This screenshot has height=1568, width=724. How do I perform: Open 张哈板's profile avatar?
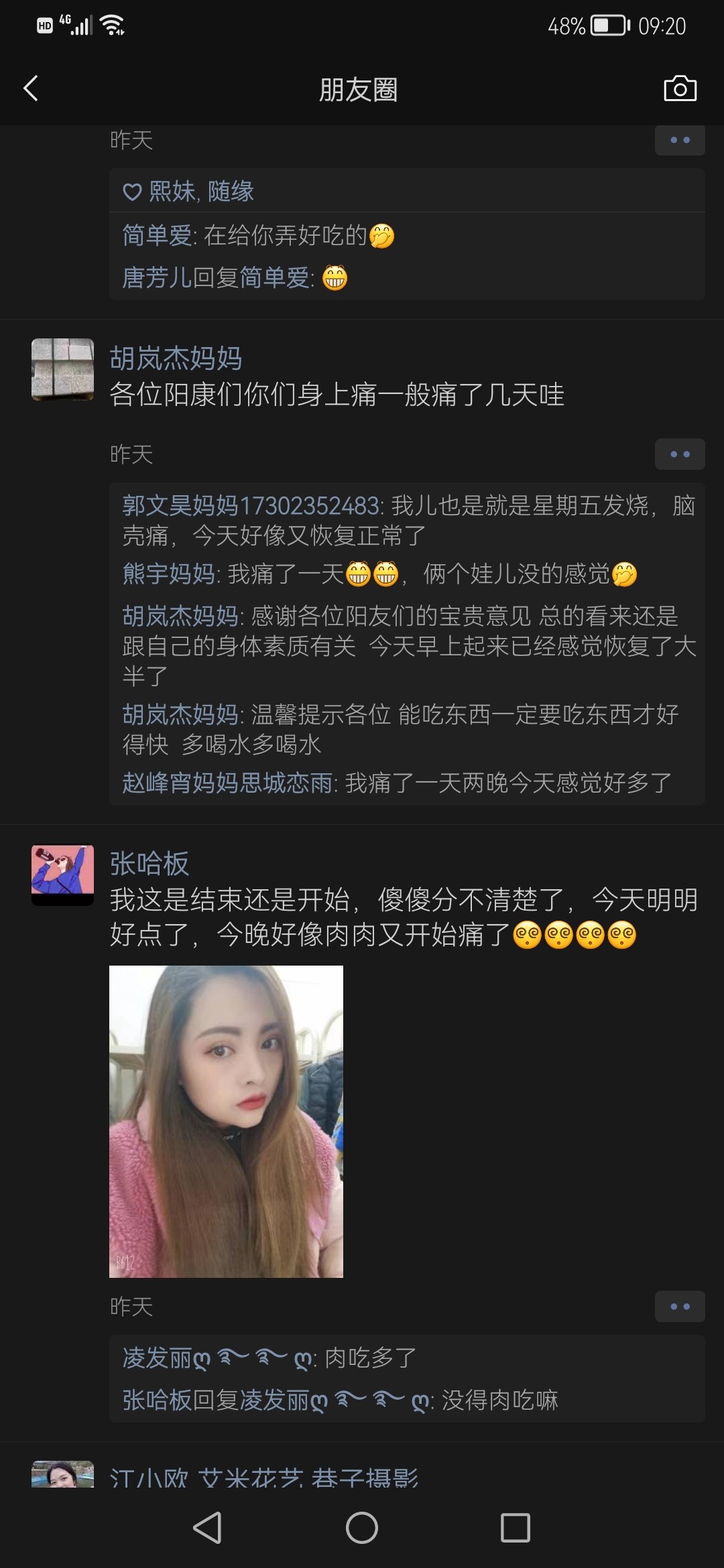pyautogui.click(x=63, y=875)
